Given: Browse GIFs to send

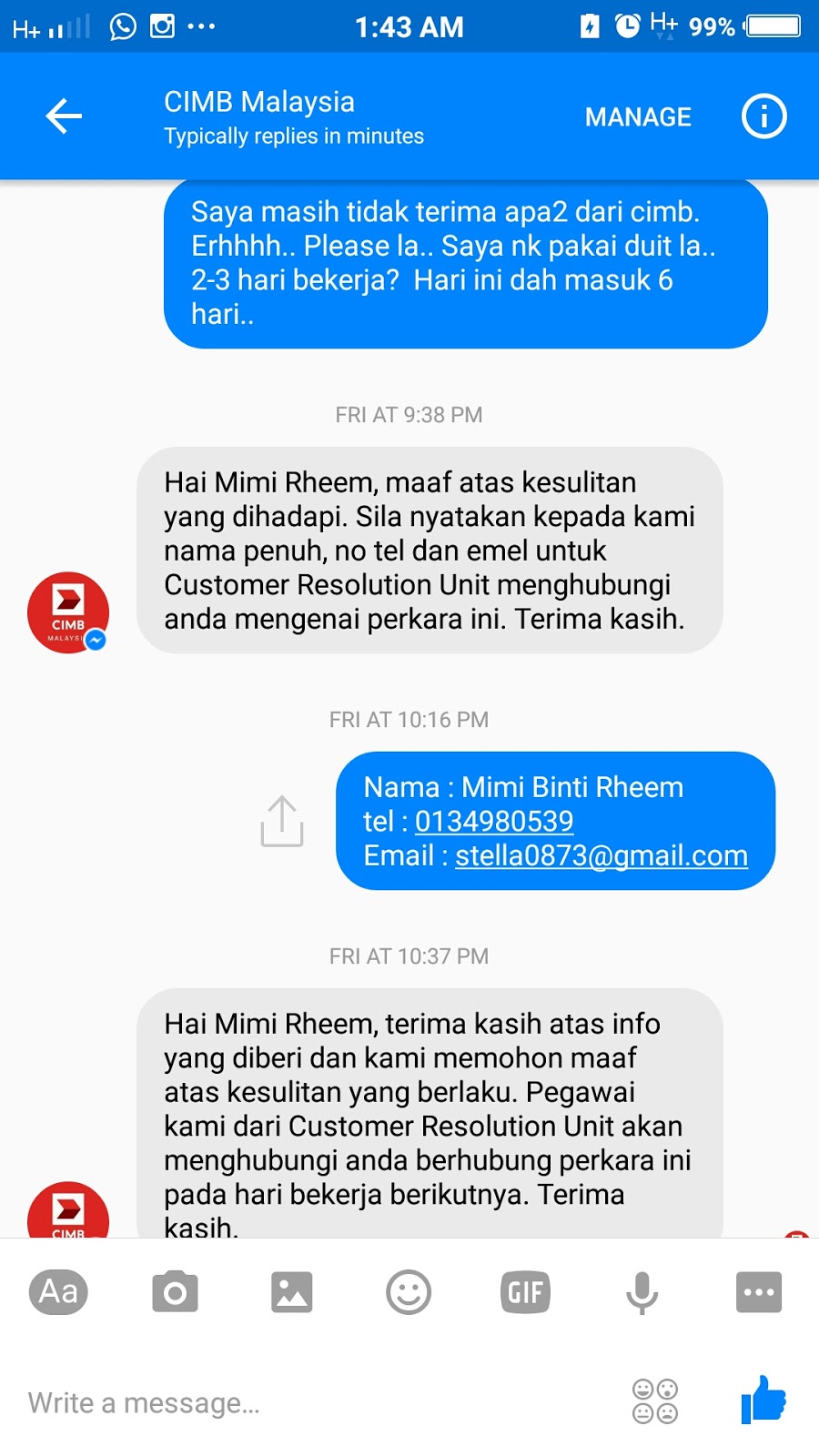Looking at the screenshot, I should coord(525,1292).
